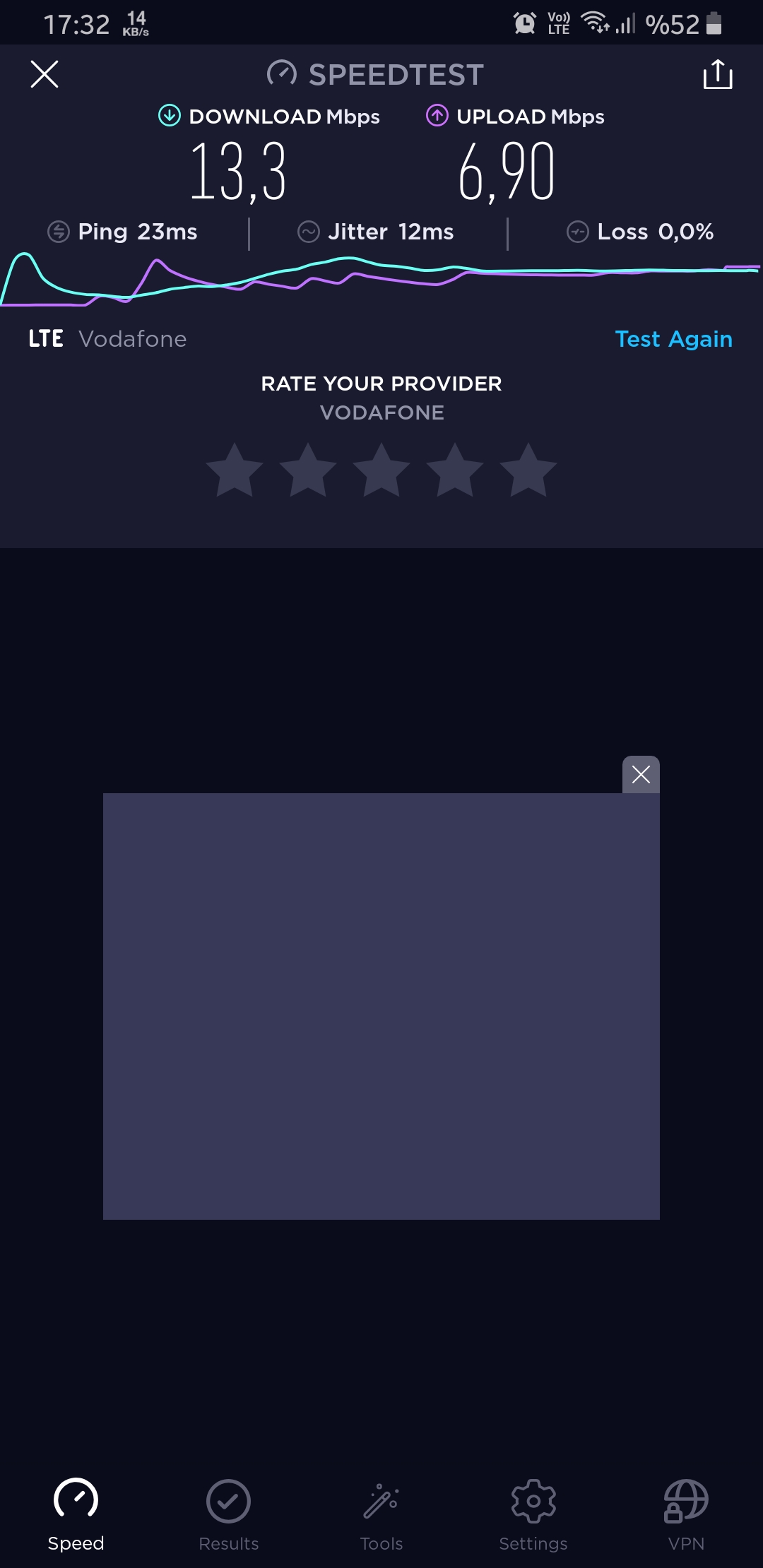Share the speed test result
The width and height of the screenshot is (763, 1568).
(x=718, y=74)
